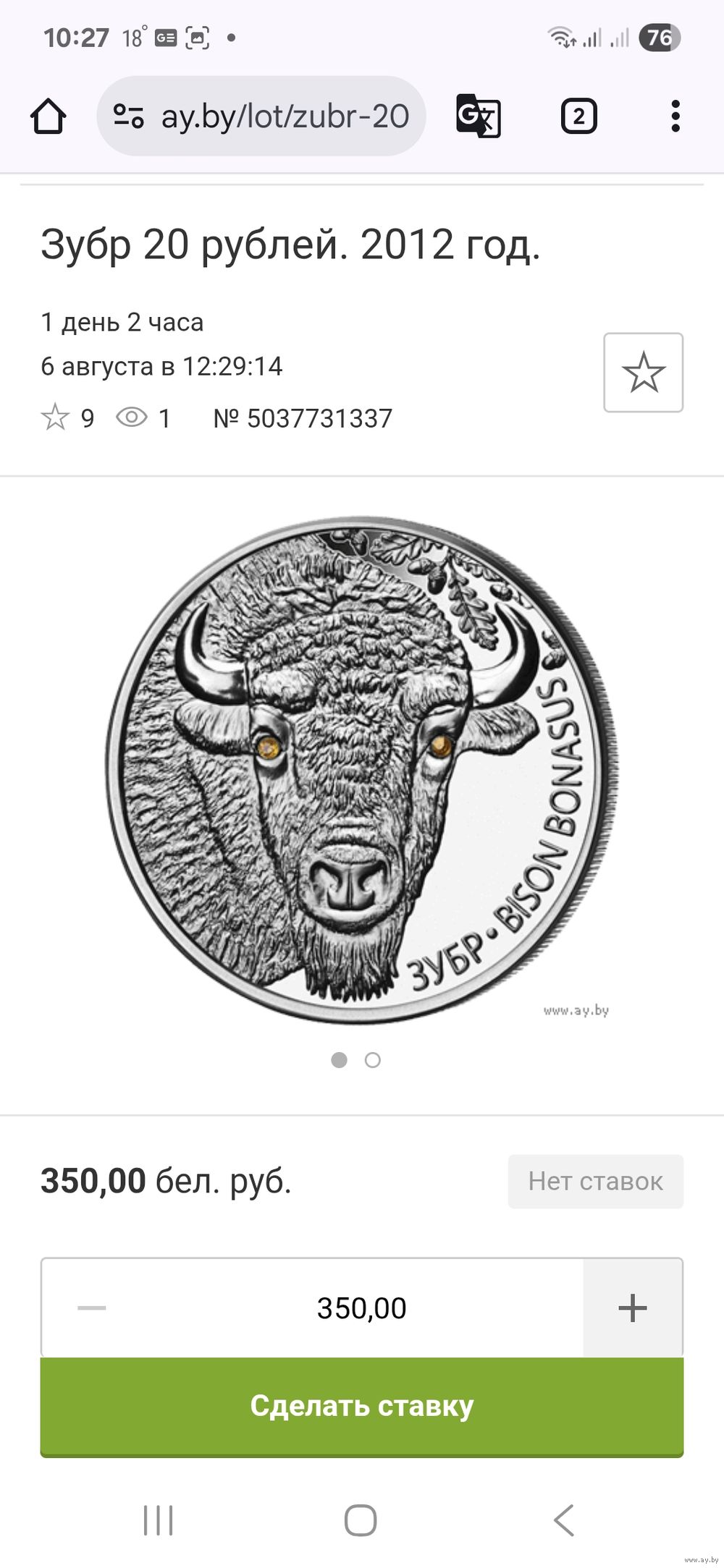
Task: Open the browser overflow menu
Action: coord(675,116)
